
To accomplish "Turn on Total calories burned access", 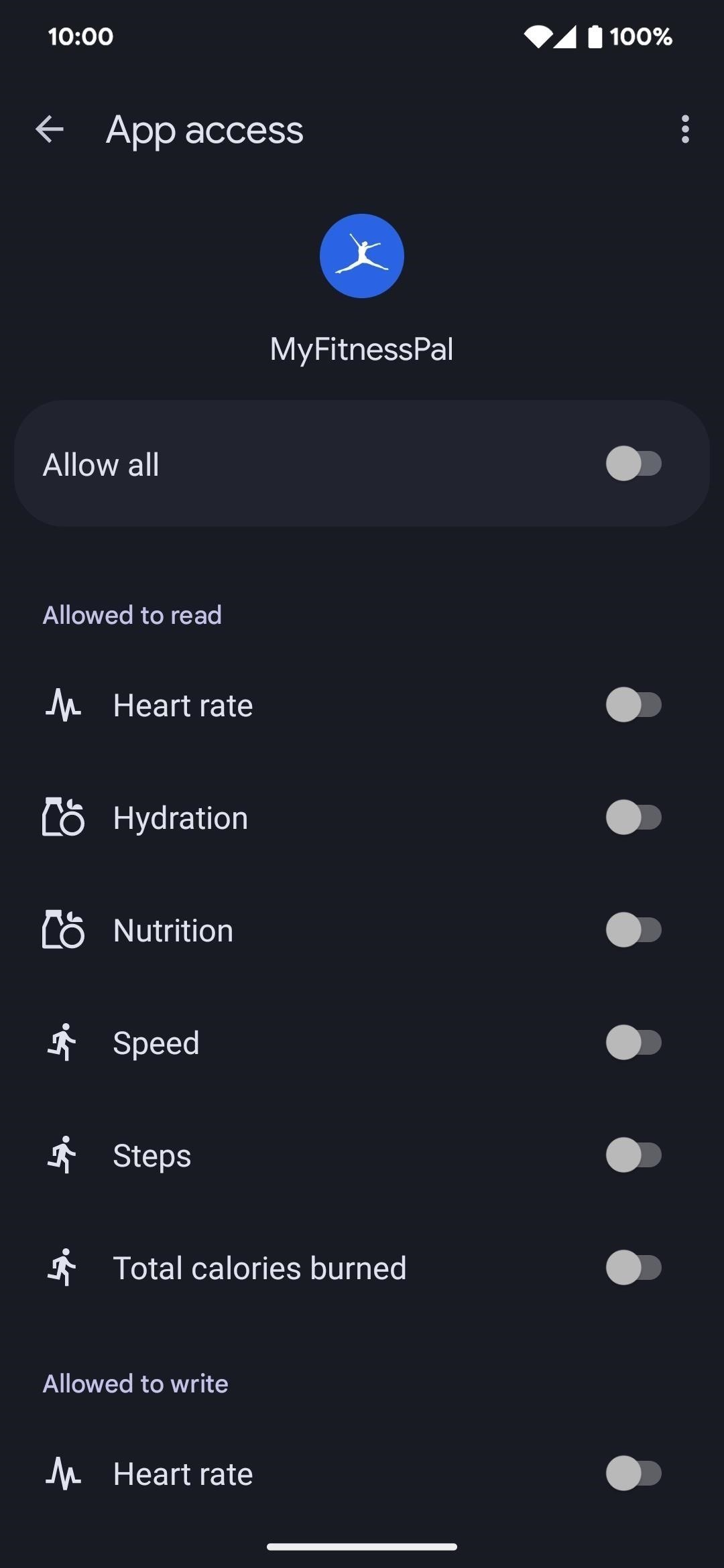I will pos(633,1267).
